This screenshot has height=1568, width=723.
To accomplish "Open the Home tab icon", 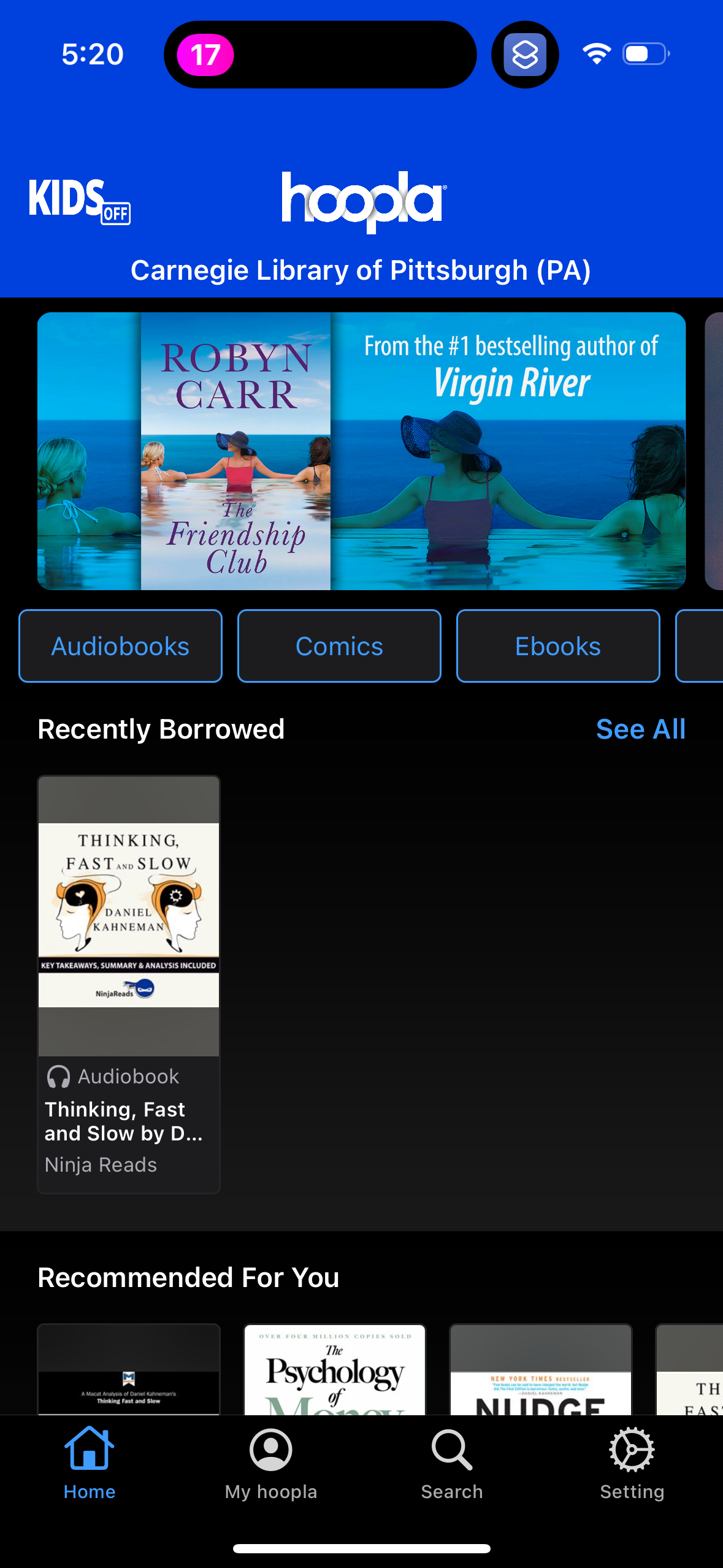I will point(90,1451).
